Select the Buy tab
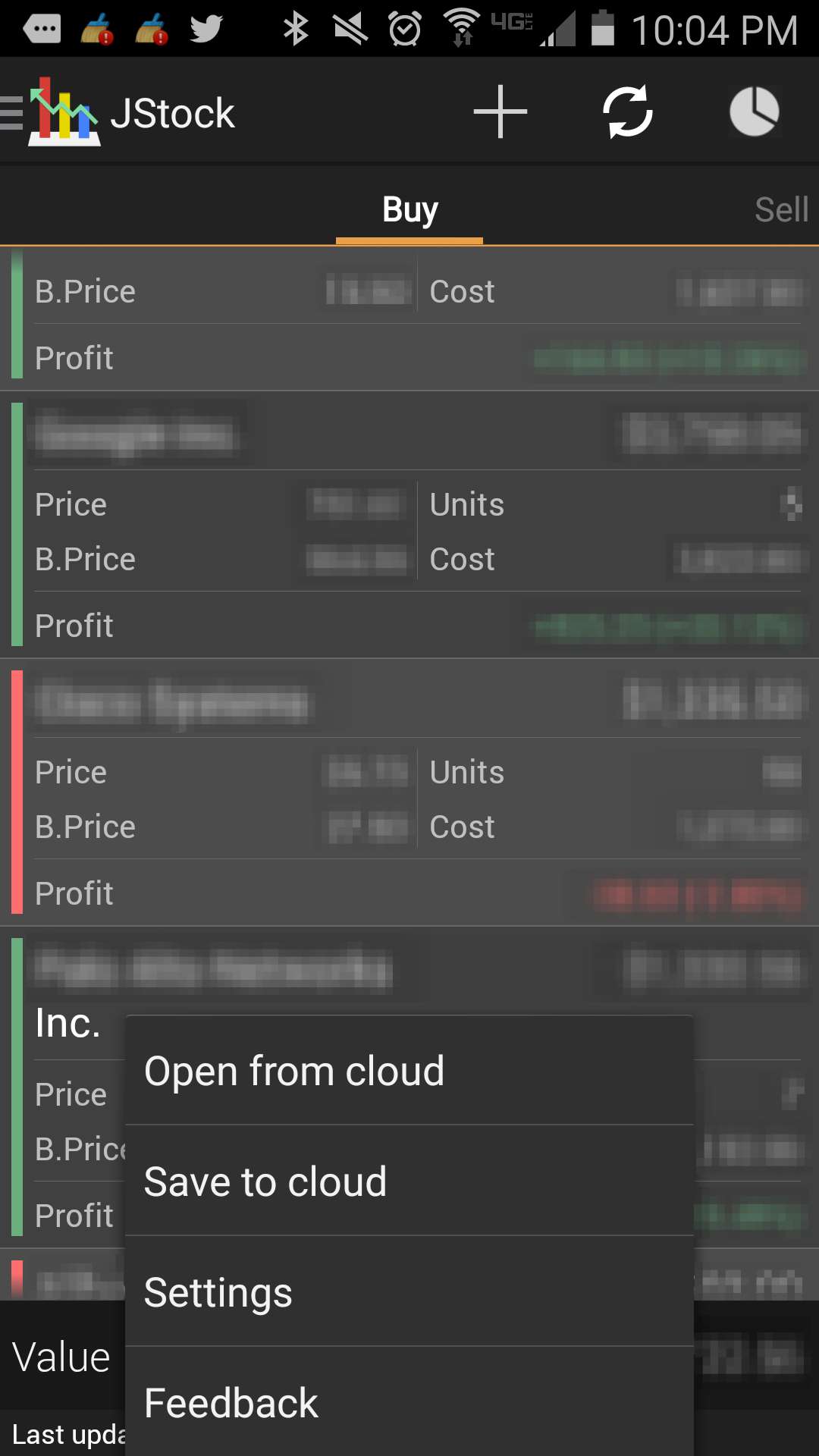 point(409,209)
